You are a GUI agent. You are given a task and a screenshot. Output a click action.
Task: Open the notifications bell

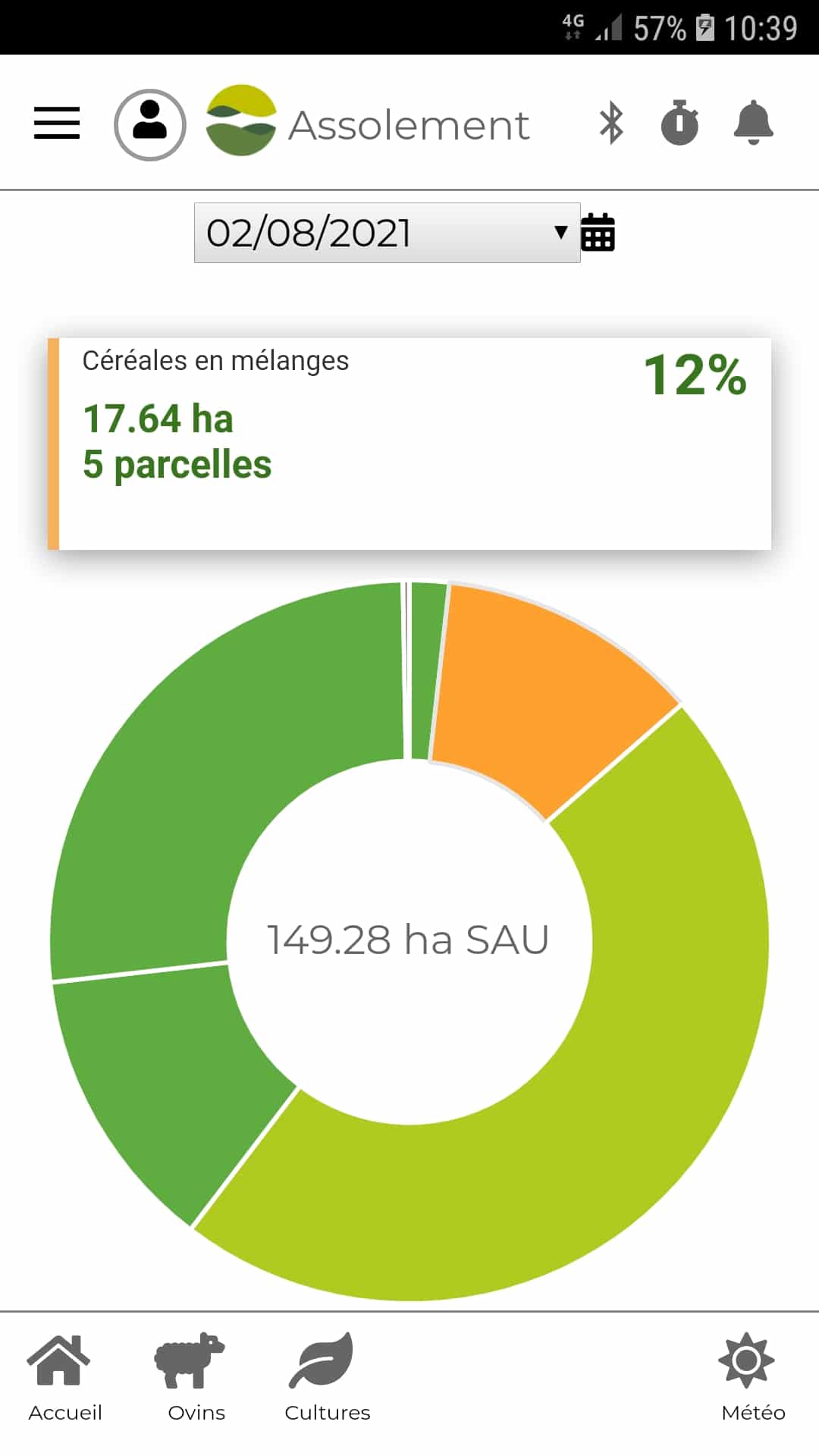753,122
